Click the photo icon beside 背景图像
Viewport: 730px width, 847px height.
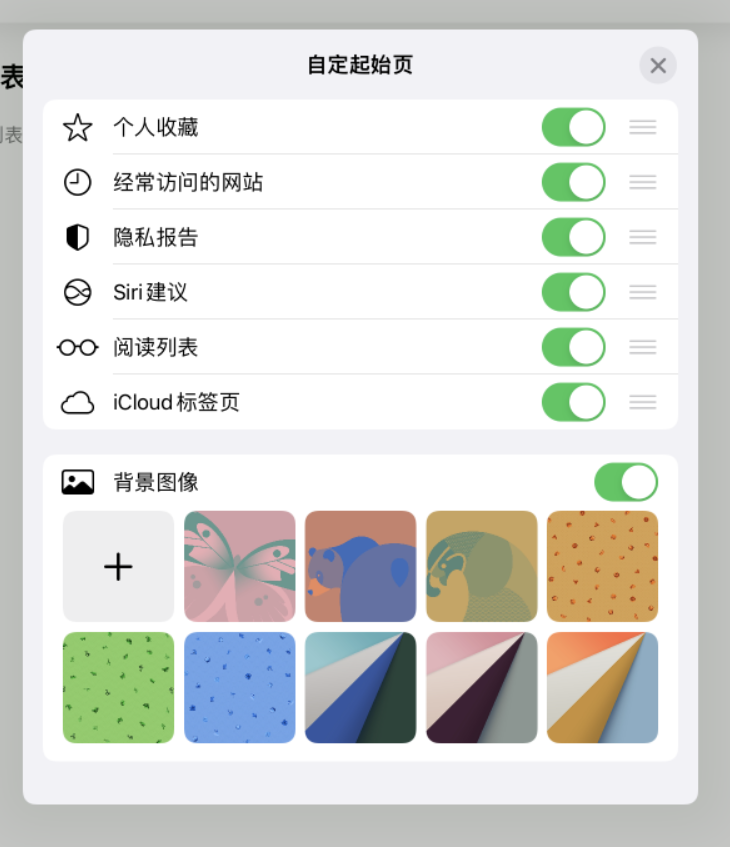point(77,482)
